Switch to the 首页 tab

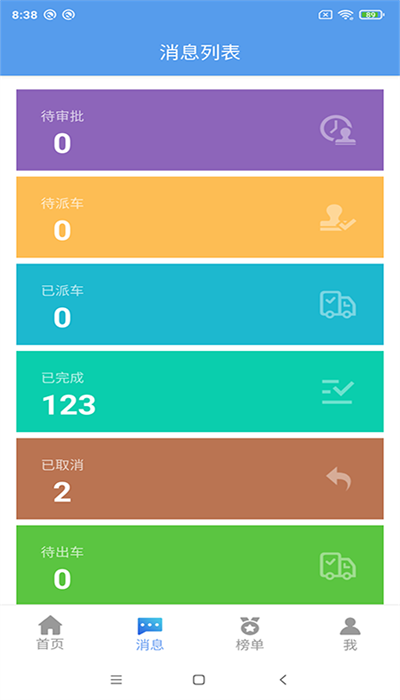[x=50, y=633]
